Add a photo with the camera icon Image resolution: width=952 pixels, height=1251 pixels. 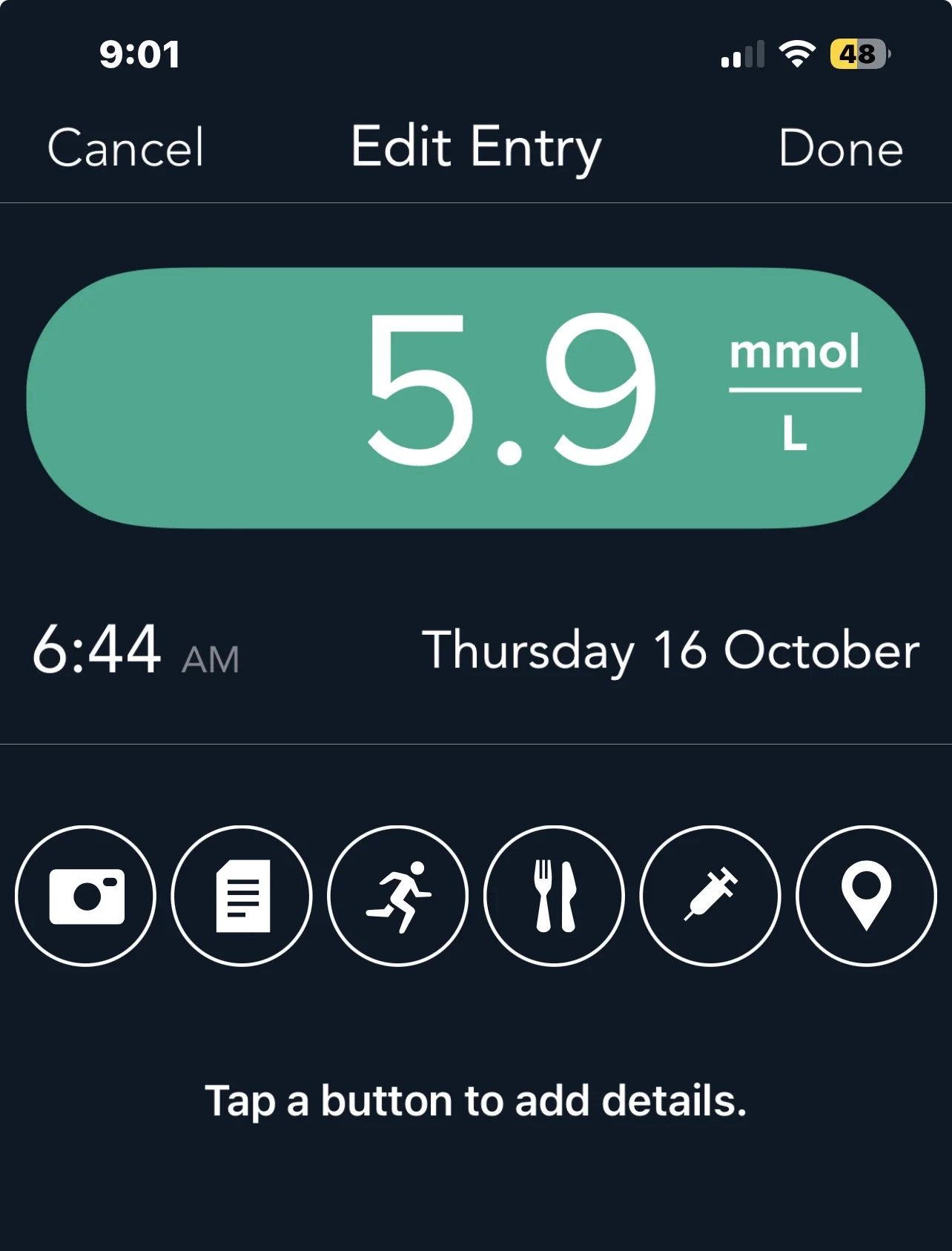click(86, 896)
